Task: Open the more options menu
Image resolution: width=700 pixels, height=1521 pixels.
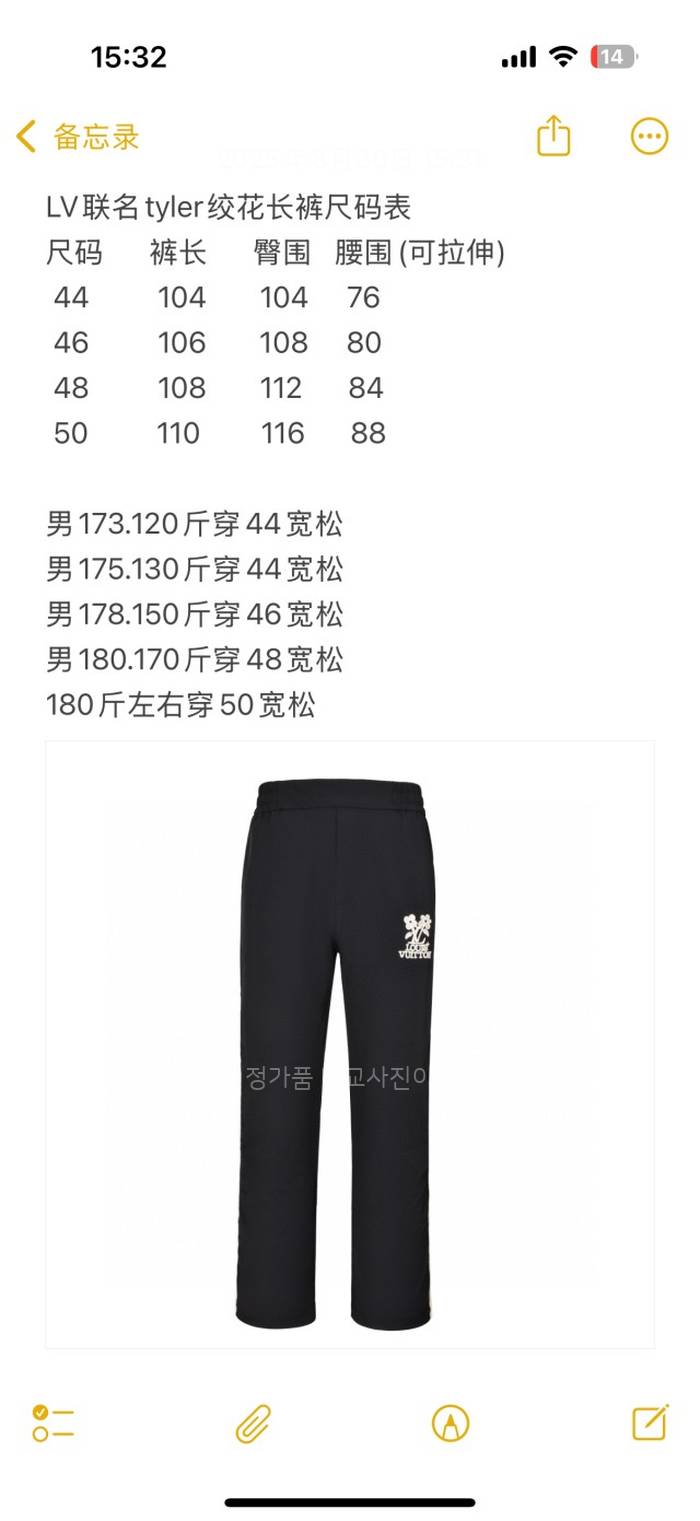Action: point(649,136)
